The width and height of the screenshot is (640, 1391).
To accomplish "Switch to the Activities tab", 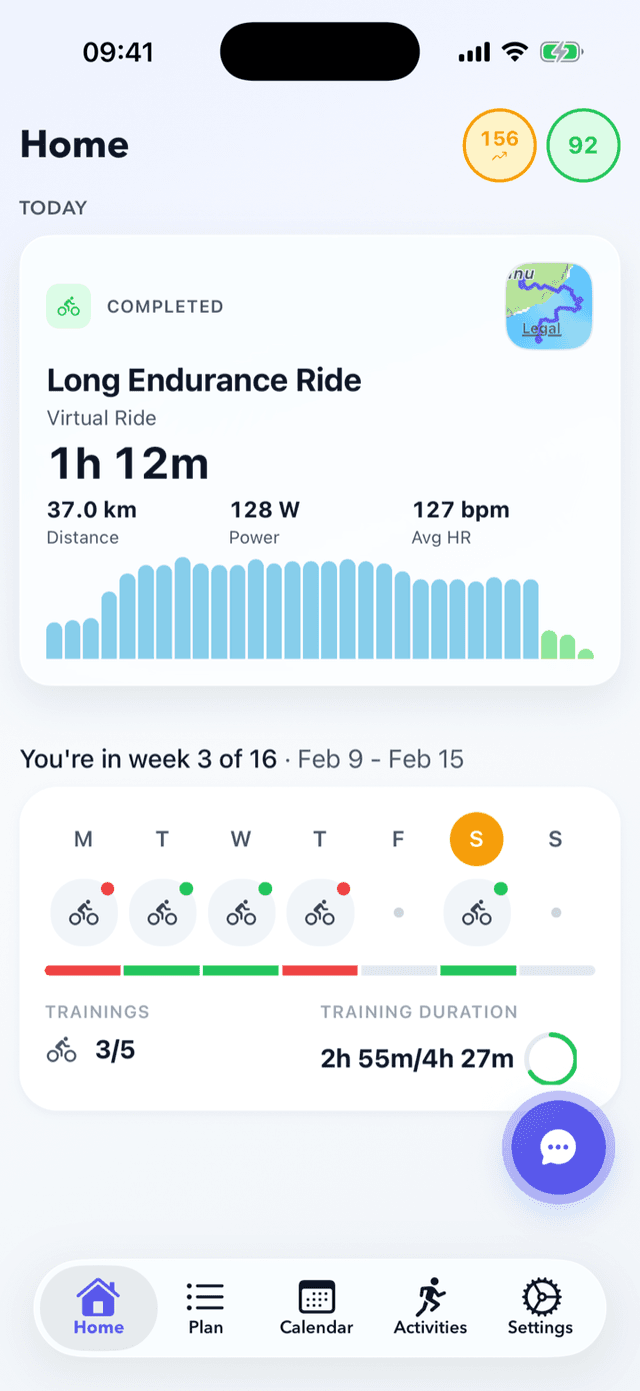I will click(430, 1309).
